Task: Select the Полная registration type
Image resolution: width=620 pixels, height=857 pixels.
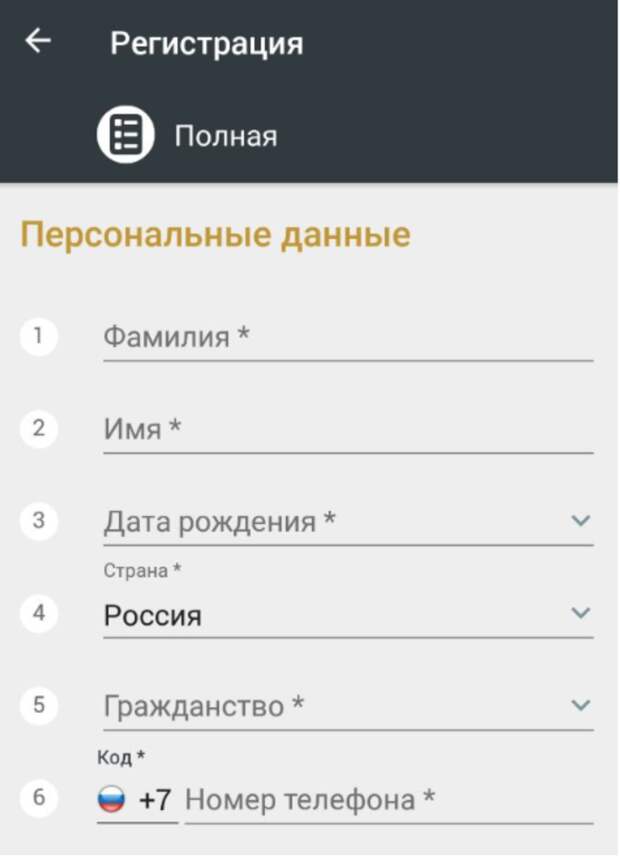Action: (188, 136)
